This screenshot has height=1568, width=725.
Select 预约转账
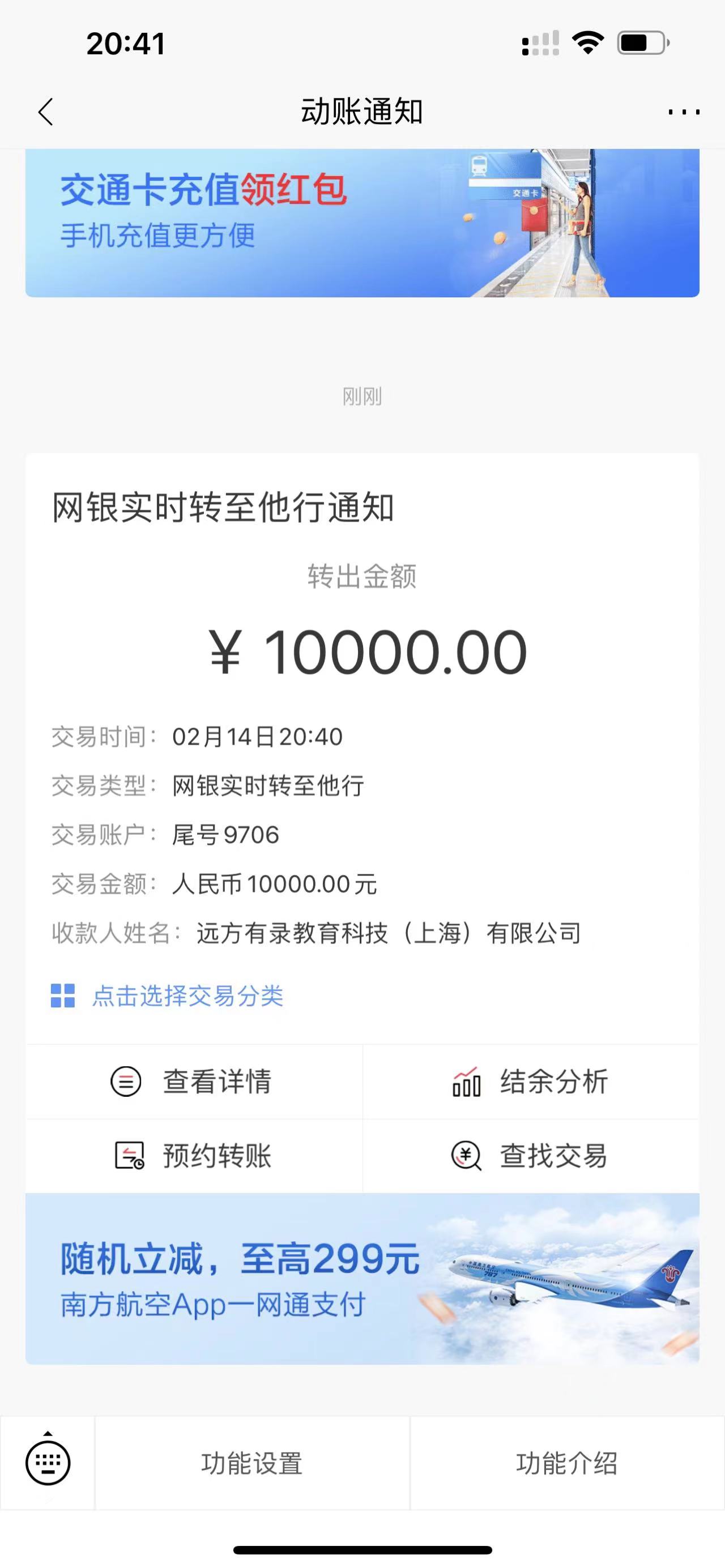click(x=194, y=1155)
